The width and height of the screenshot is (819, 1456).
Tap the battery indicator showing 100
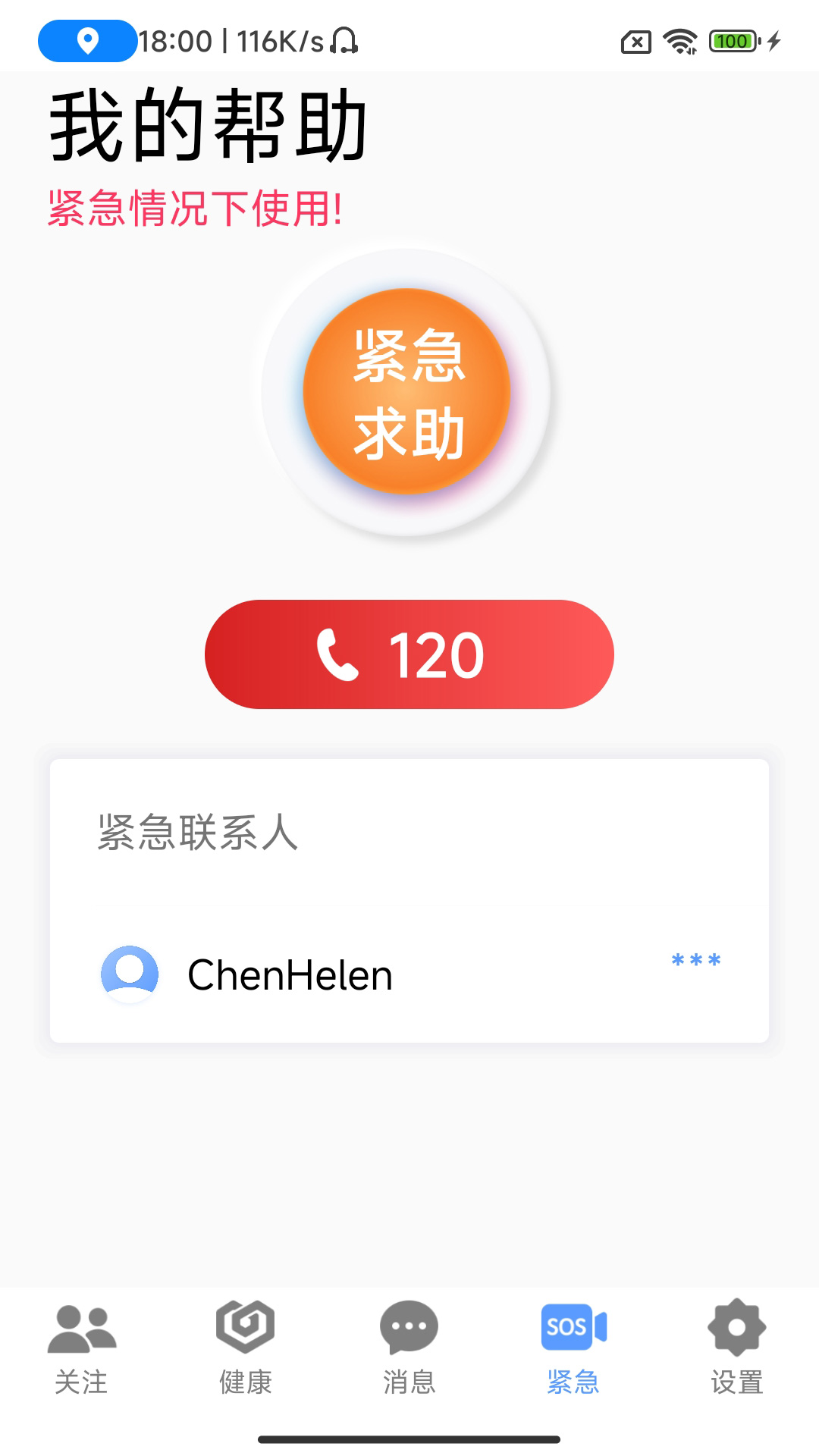(726, 42)
